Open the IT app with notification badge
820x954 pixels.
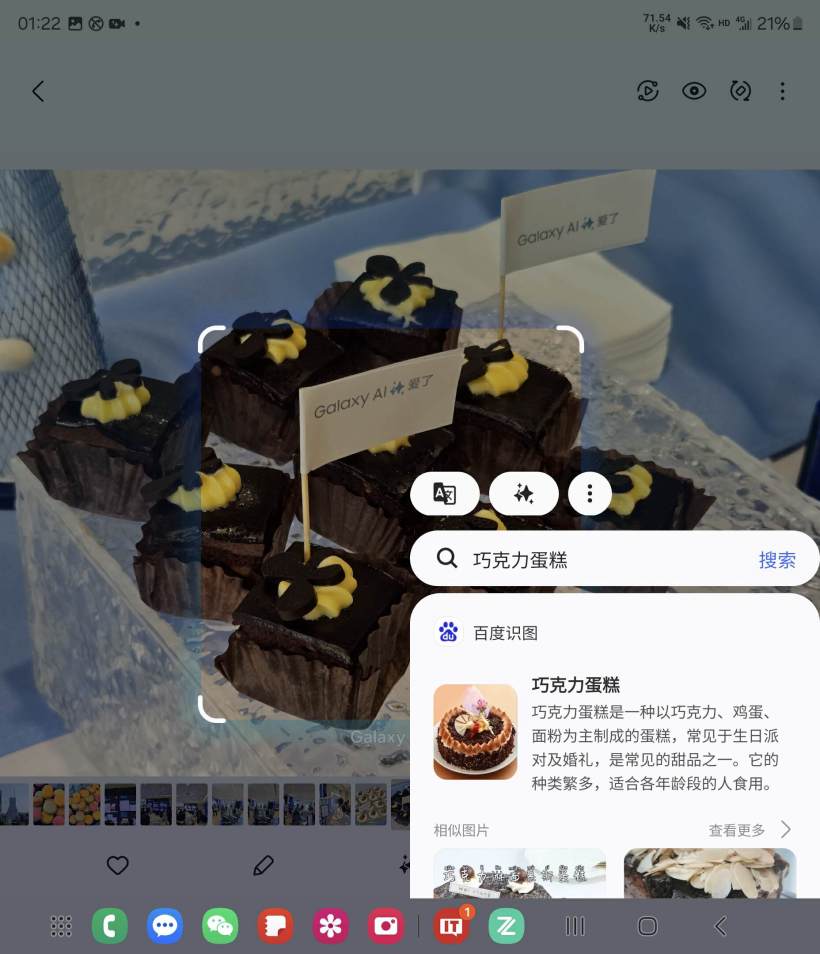pyautogui.click(x=452, y=926)
